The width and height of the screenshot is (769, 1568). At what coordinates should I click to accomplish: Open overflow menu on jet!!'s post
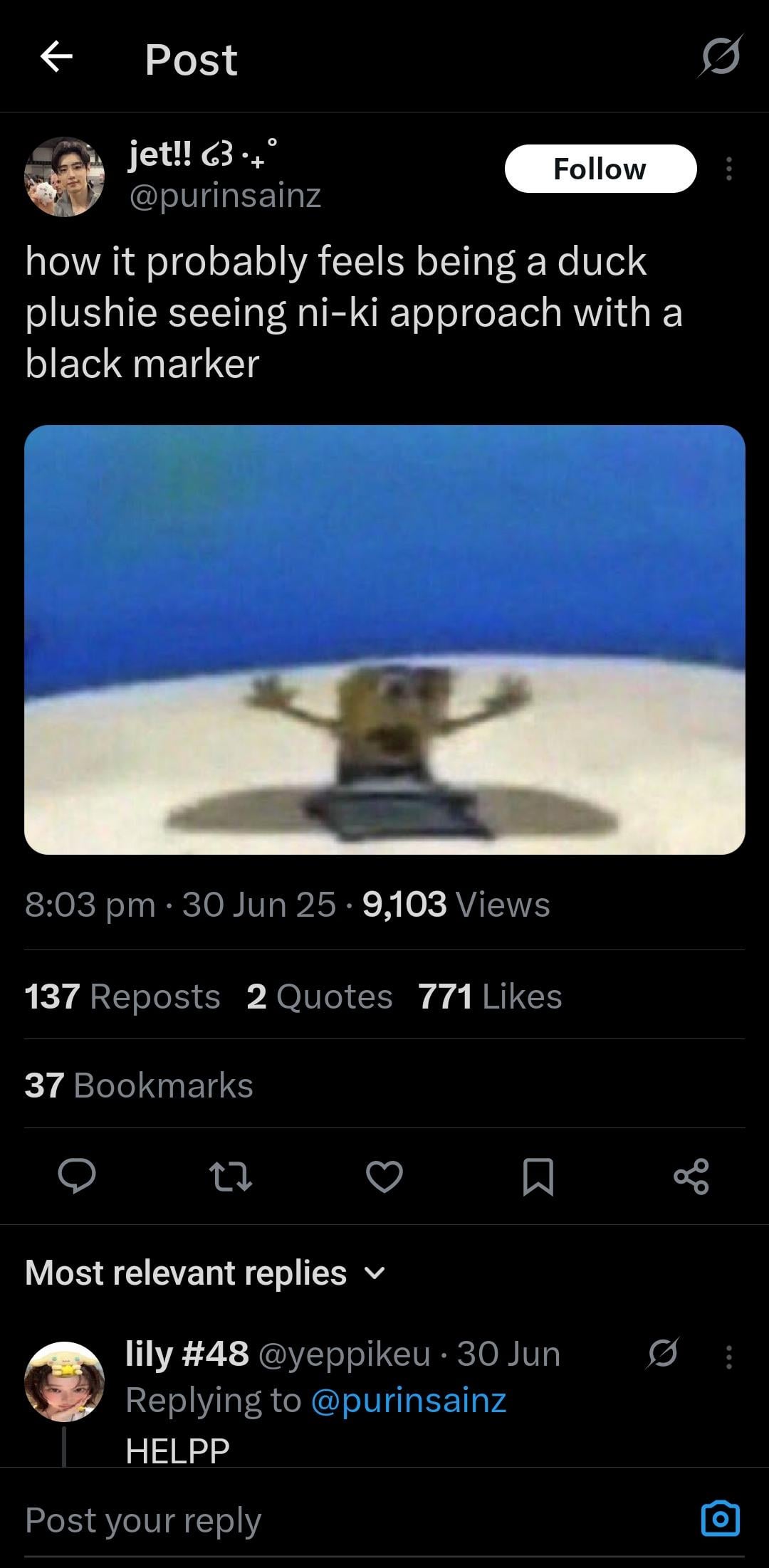coord(728,169)
